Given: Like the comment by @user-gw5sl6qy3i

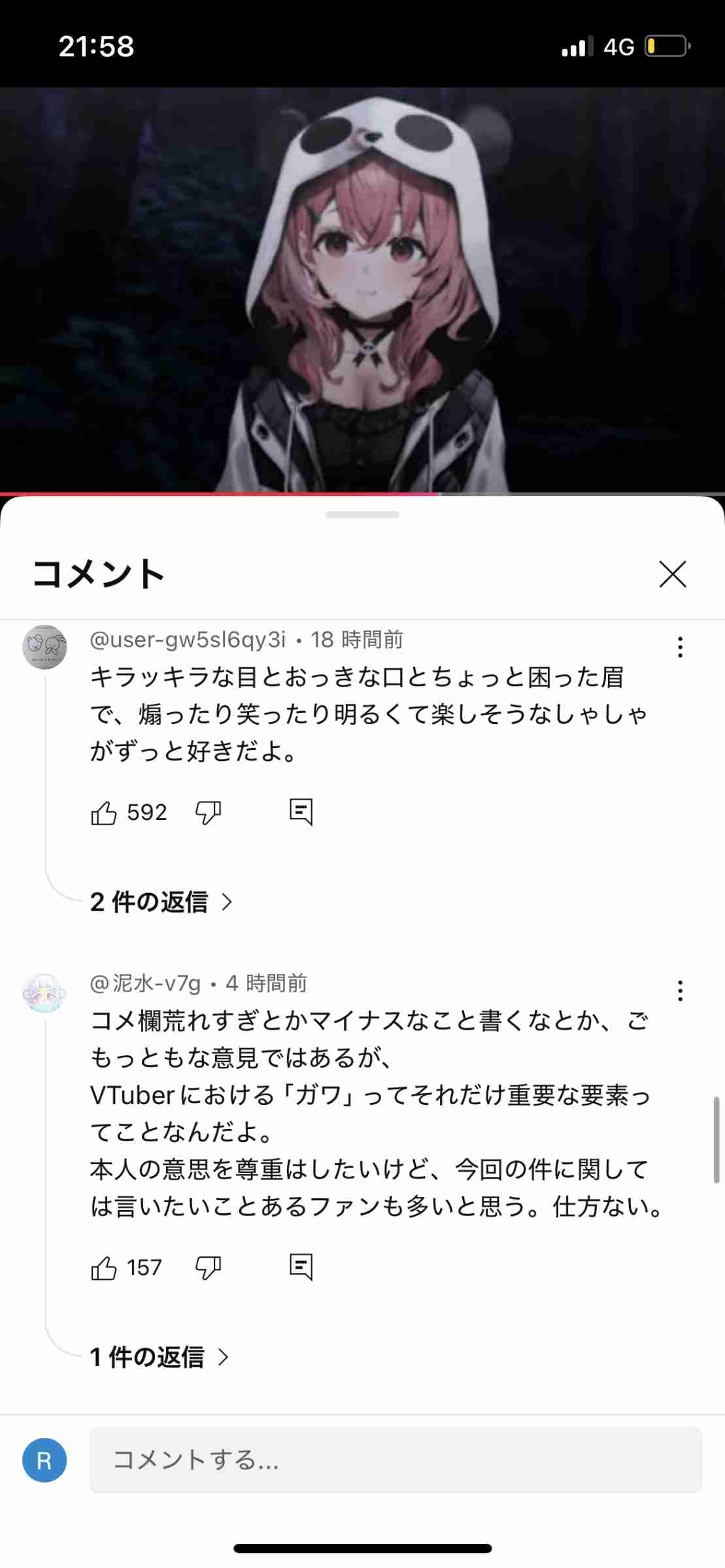Looking at the screenshot, I should point(105,812).
